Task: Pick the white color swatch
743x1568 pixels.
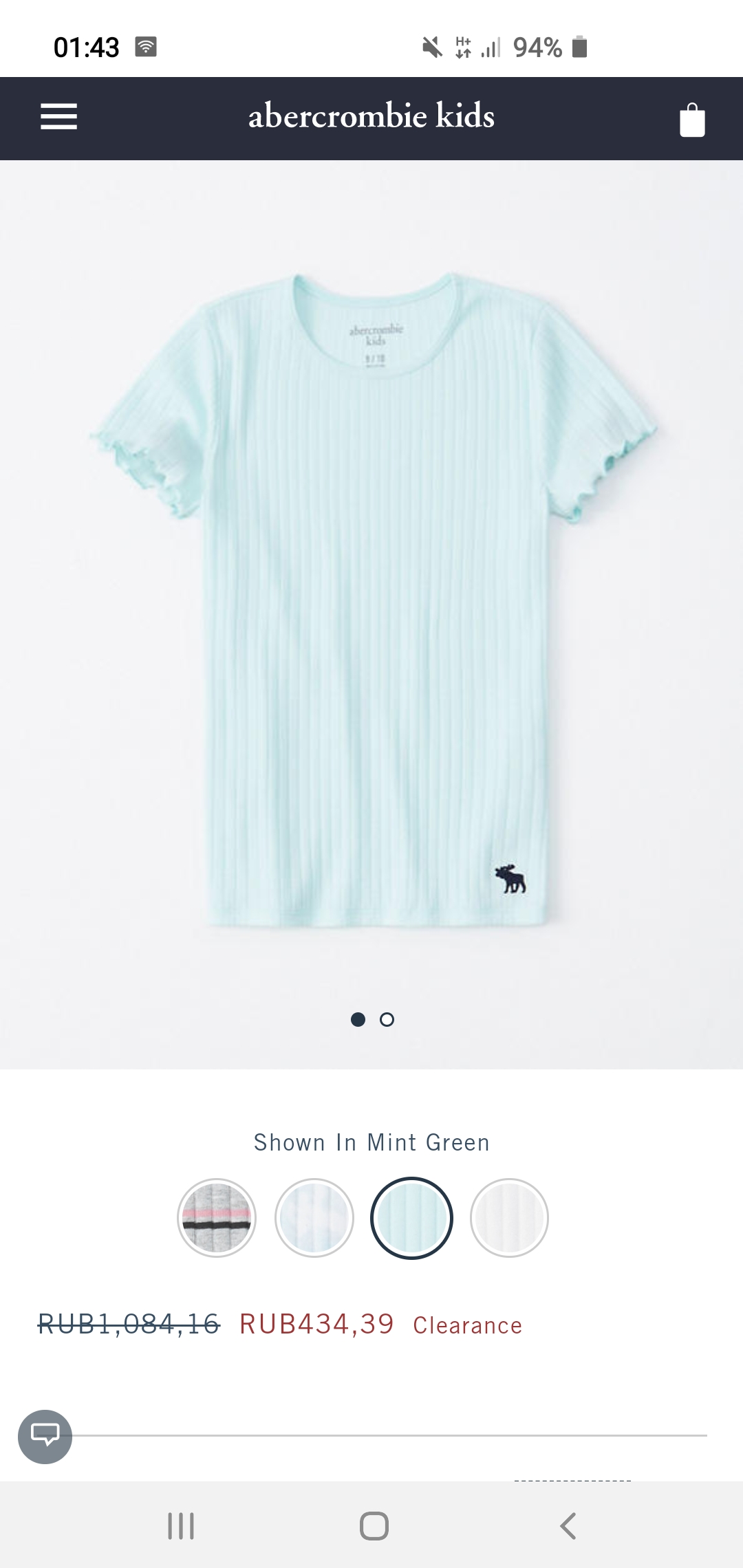Action: tap(509, 1218)
